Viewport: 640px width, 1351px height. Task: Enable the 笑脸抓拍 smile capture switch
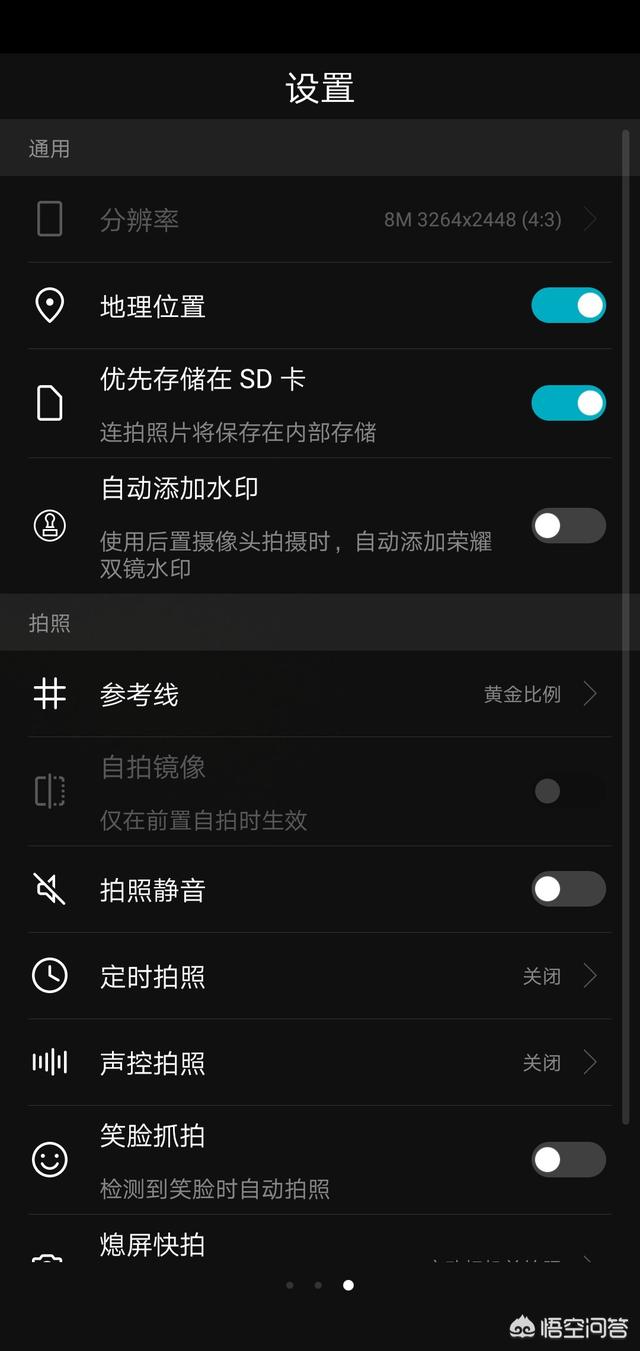tap(568, 1160)
